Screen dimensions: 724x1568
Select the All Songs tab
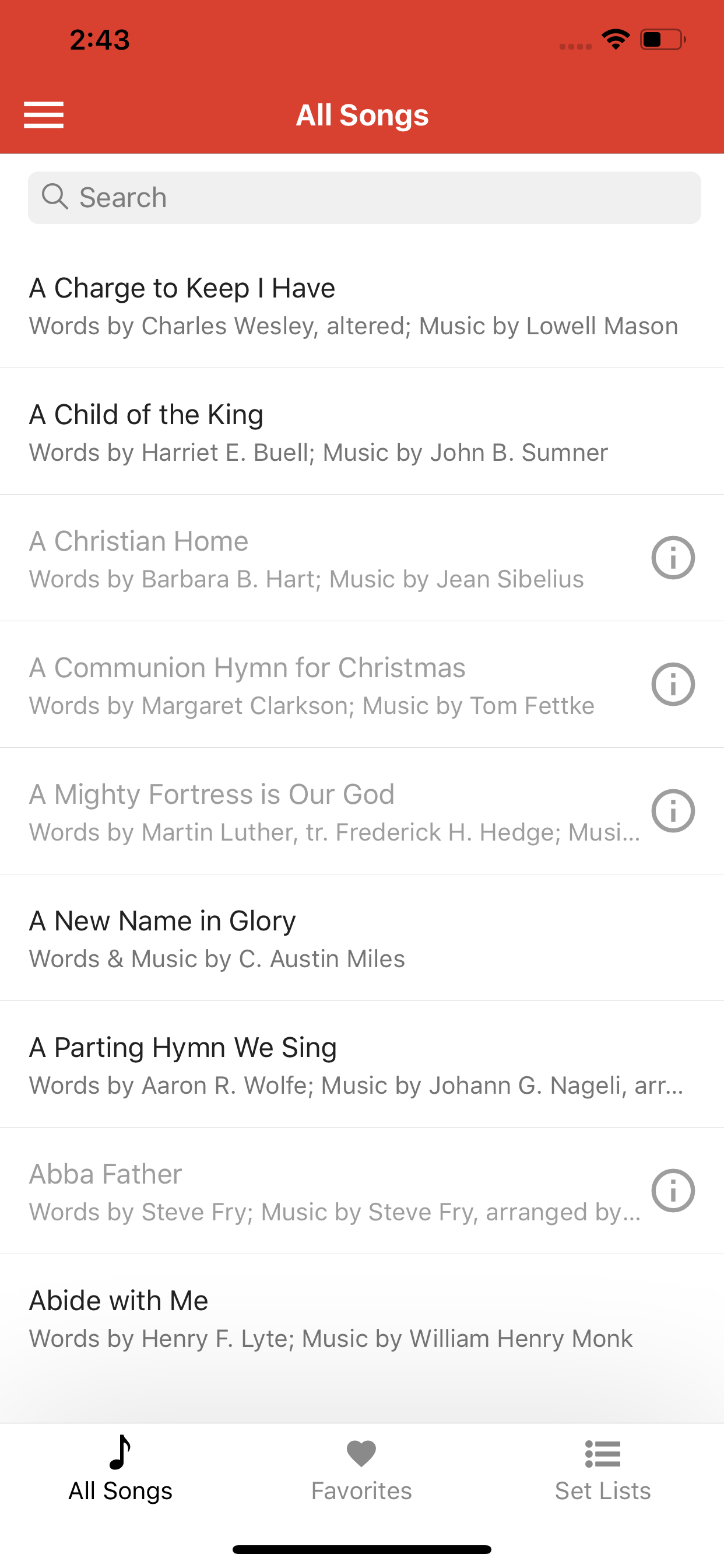(121, 1470)
